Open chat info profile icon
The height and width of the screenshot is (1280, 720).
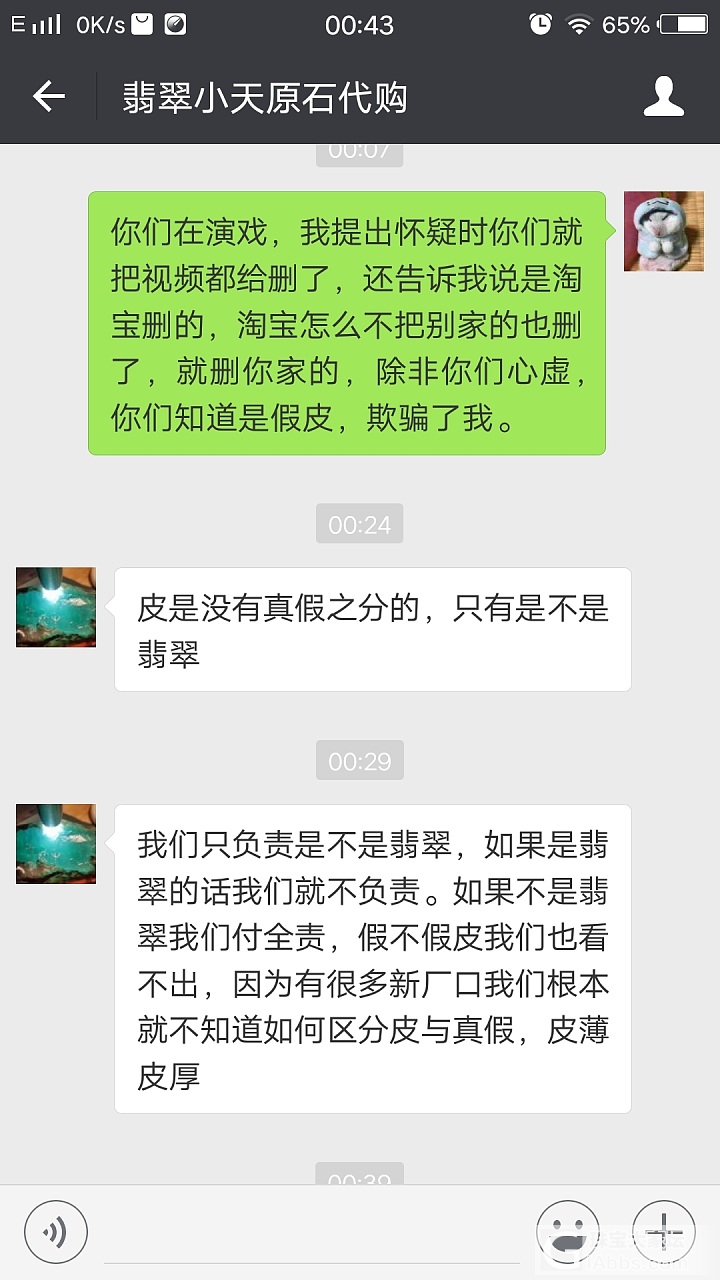663,97
